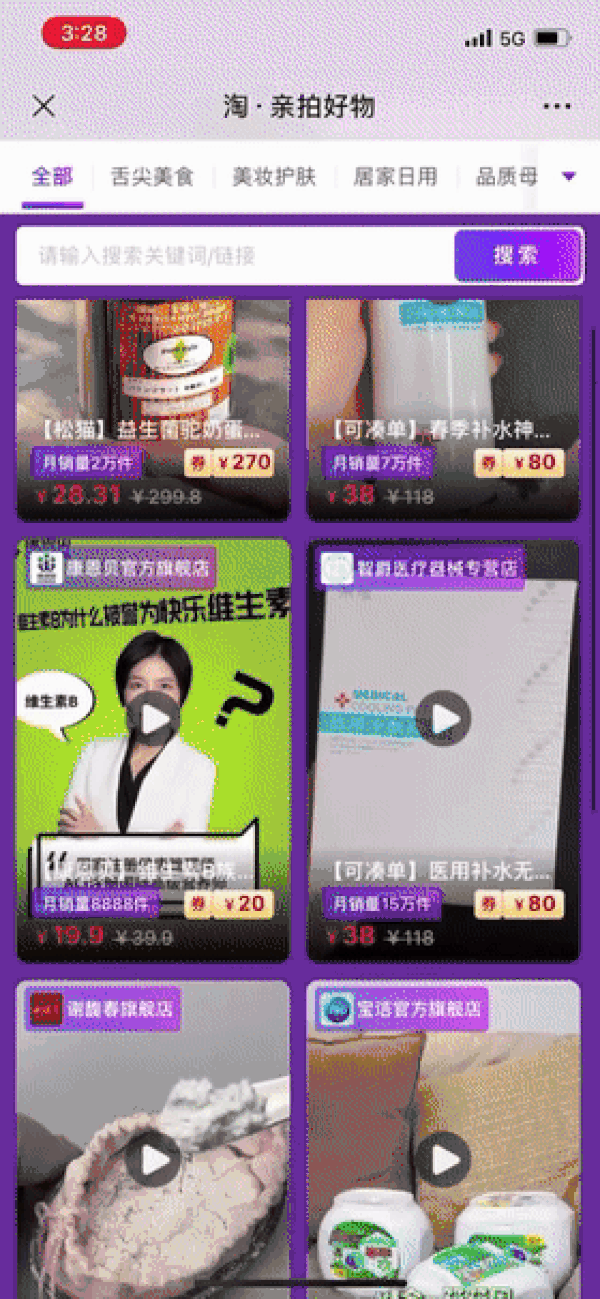Screen dimensions: 600x1299
Task: Close the 亲拍好物 page
Action: 44,106
